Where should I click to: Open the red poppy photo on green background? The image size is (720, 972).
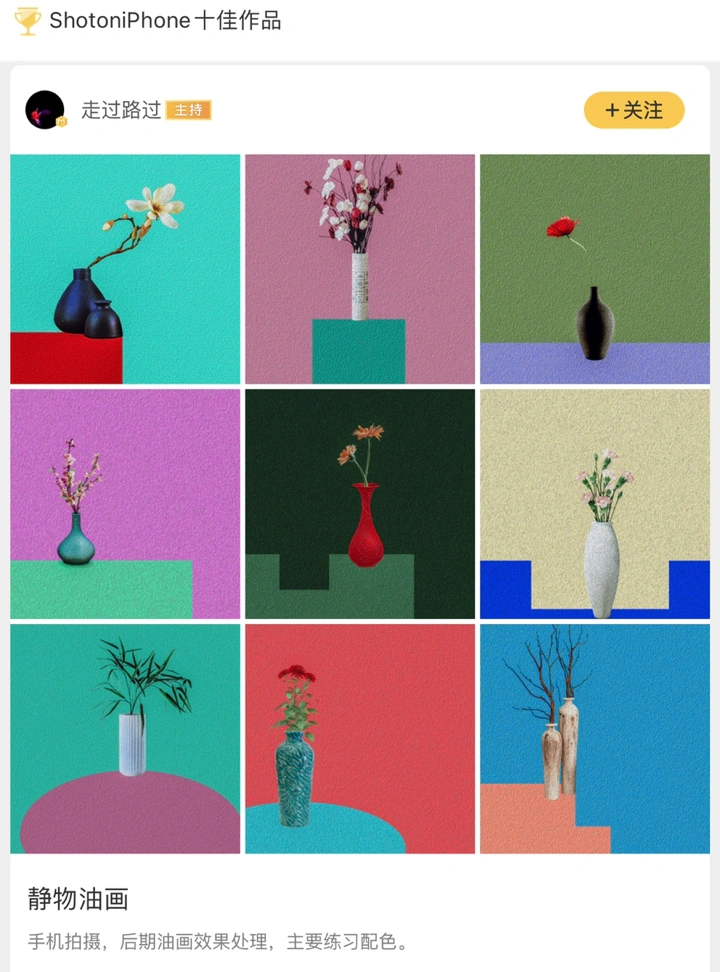point(595,269)
